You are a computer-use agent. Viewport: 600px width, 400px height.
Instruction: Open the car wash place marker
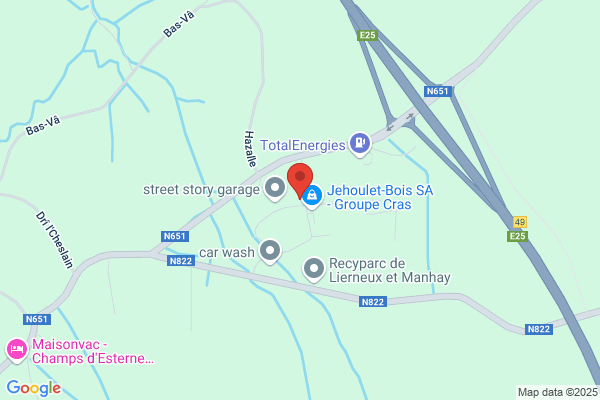coord(270,251)
